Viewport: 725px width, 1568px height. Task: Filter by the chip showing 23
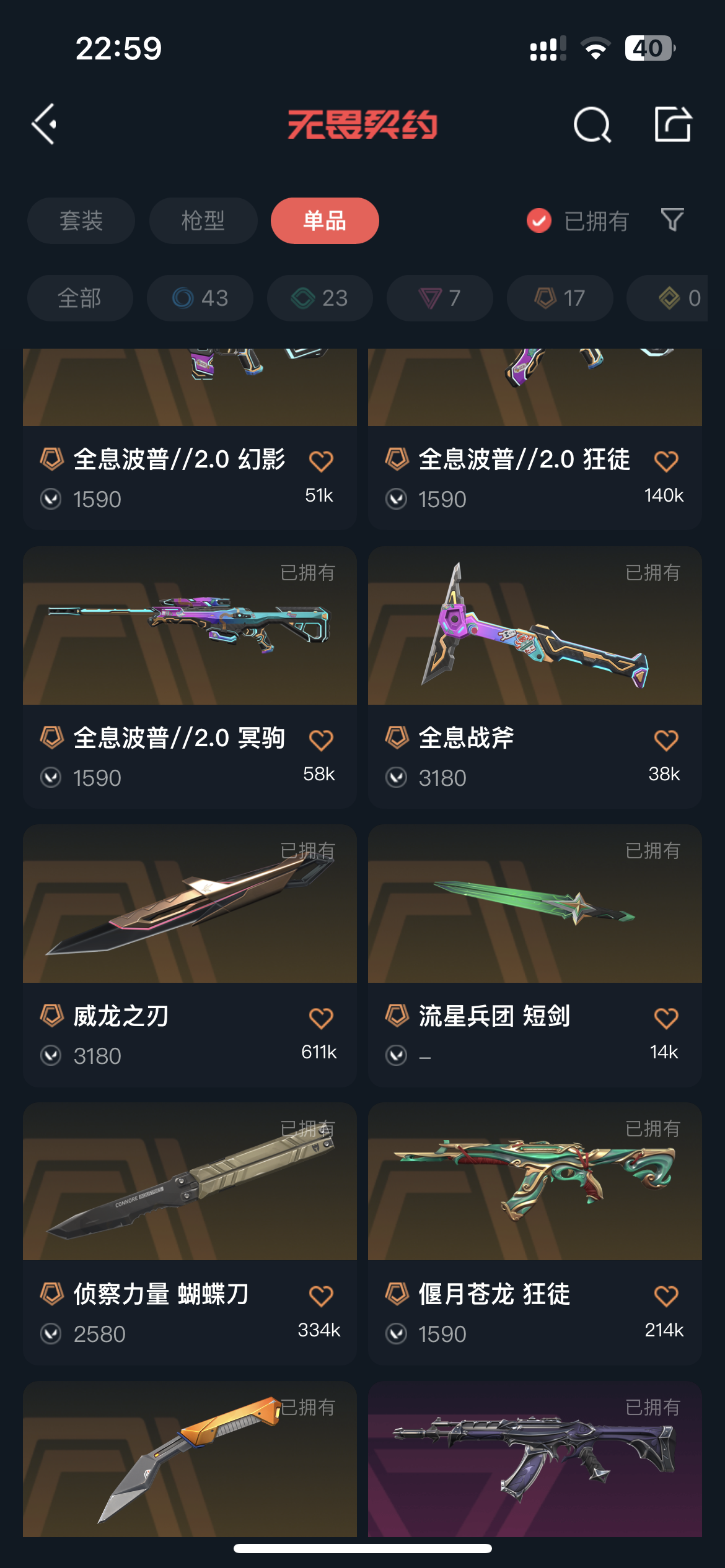320,298
